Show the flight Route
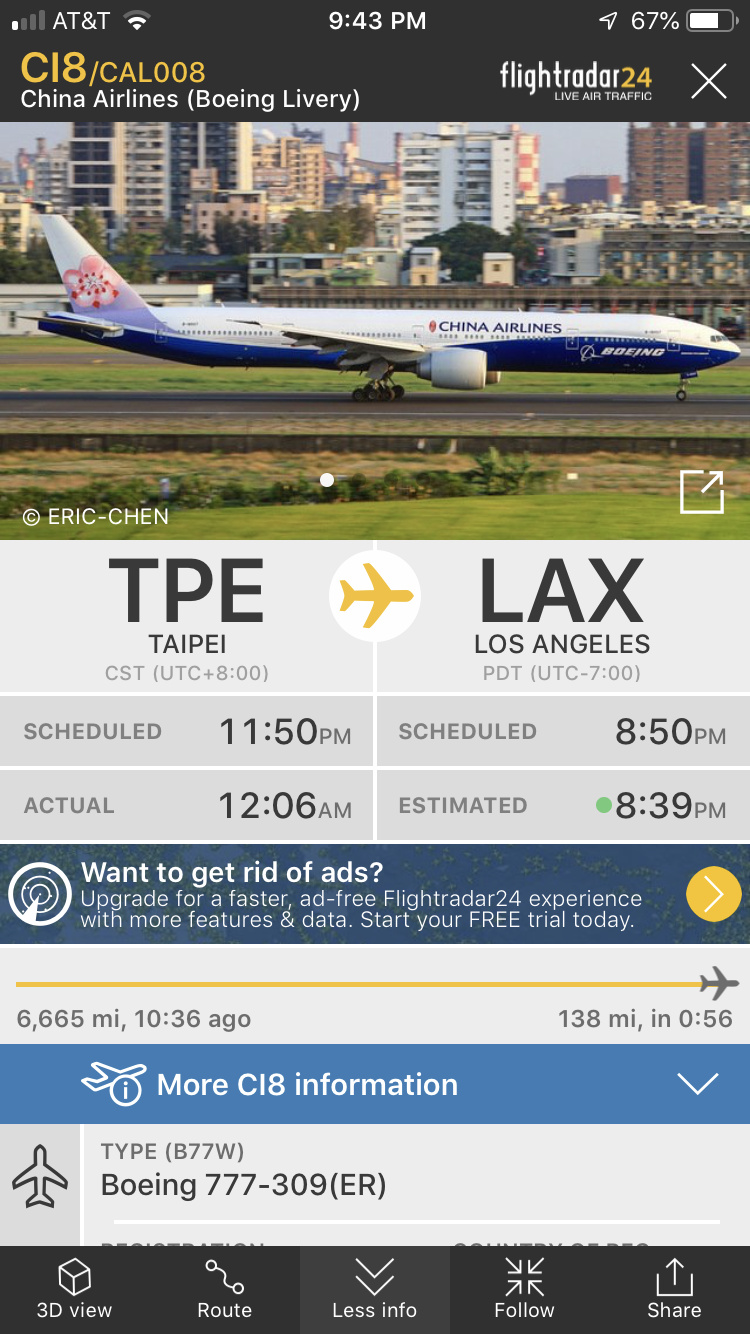The image size is (750, 1334). 224,1289
